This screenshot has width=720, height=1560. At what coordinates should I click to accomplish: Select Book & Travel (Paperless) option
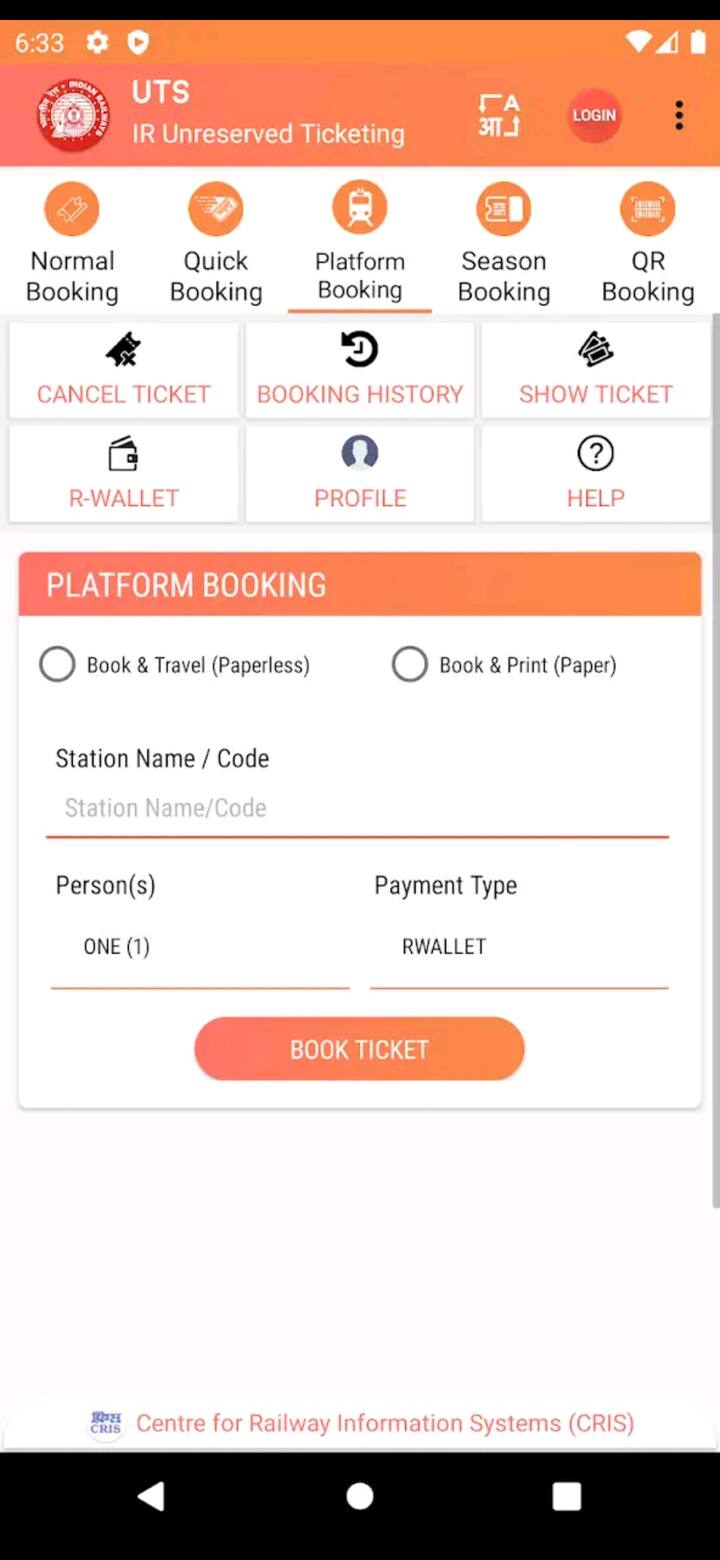(58, 665)
